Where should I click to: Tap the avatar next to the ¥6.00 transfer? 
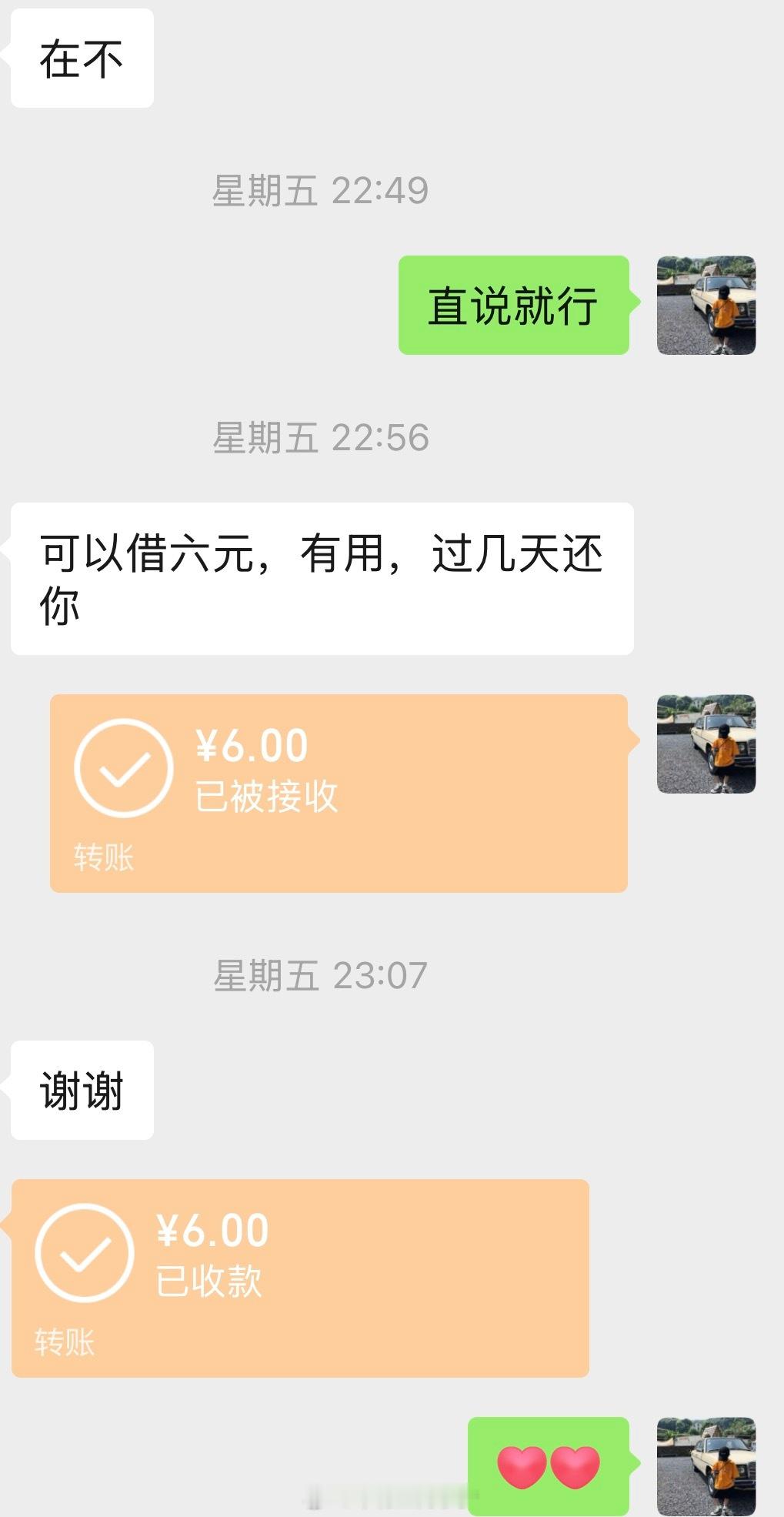click(706, 743)
